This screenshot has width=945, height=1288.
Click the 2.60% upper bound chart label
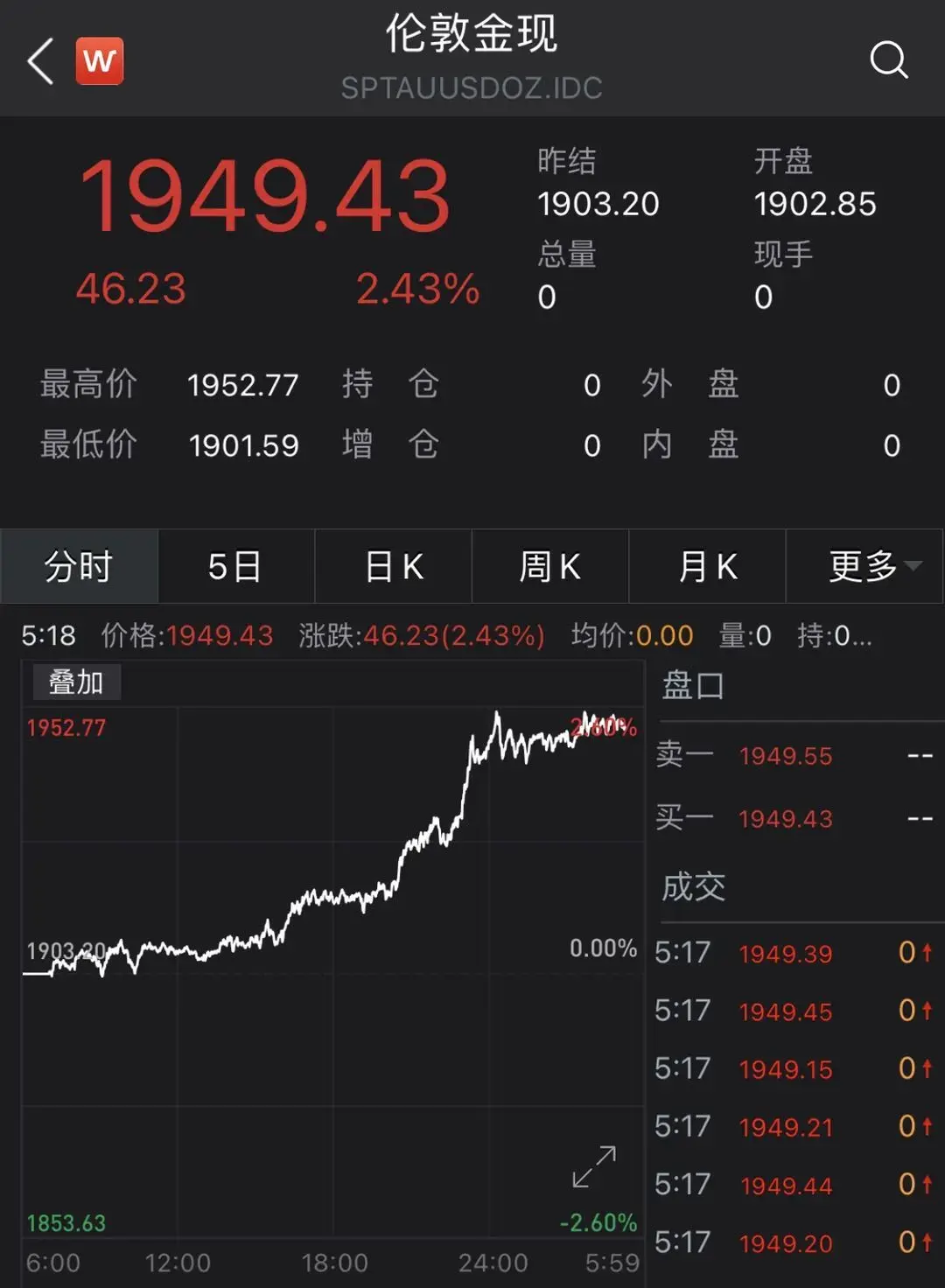pyautogui.click(x=604, y=724)
